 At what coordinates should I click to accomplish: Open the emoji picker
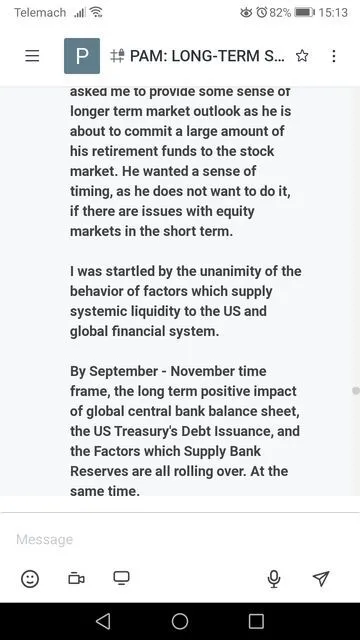[x=30, y=578]
